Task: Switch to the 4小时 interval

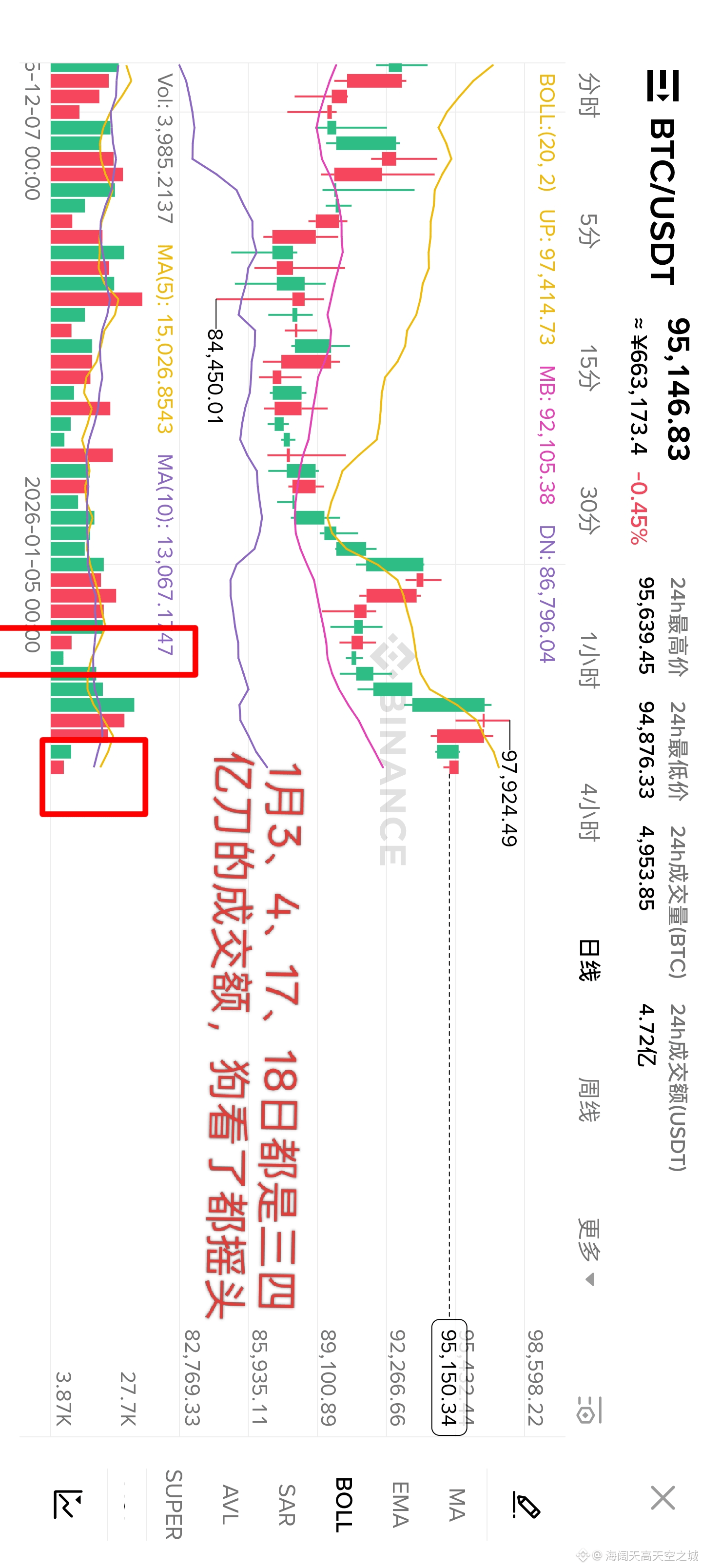Action: (589, 812)
